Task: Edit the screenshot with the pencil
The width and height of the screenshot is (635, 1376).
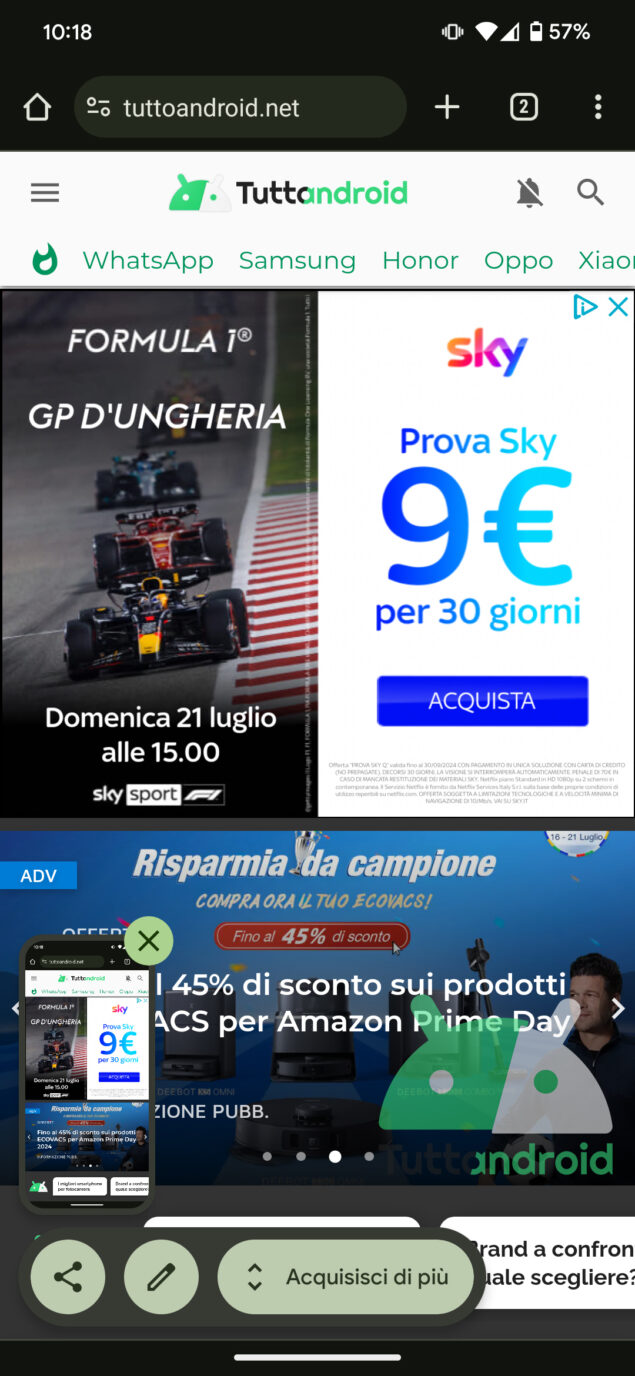Action: [161, 1276]
